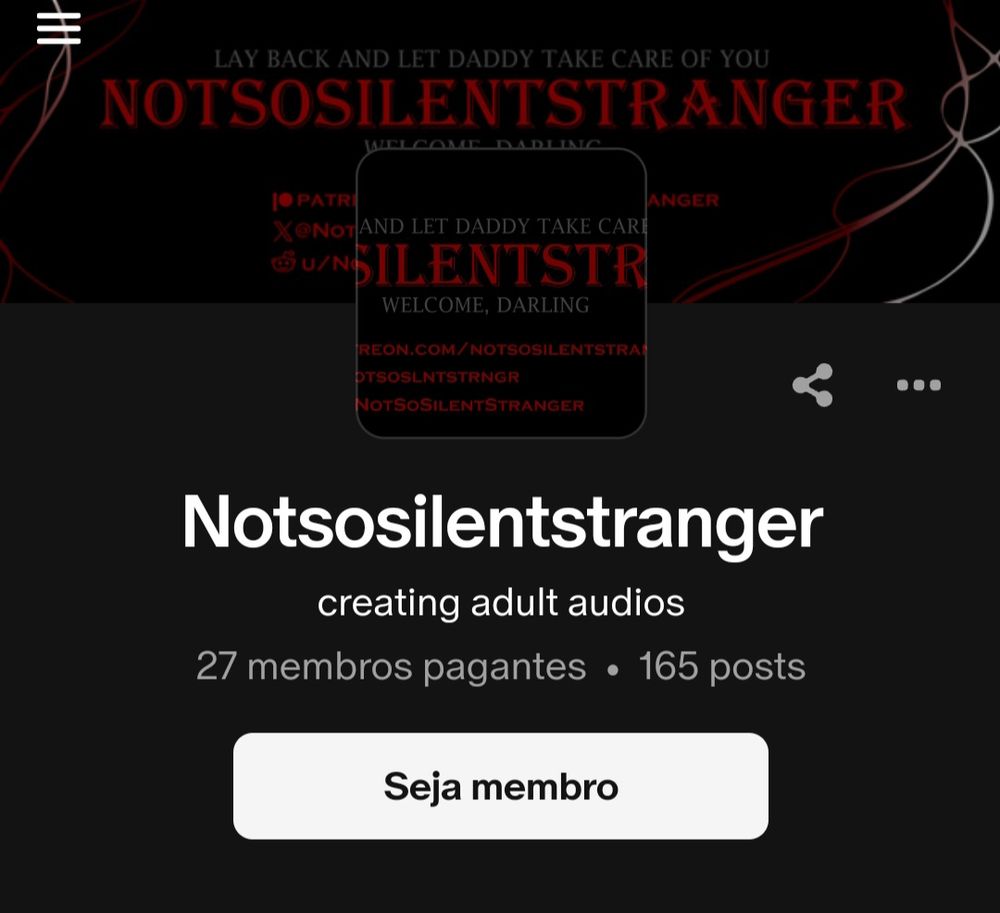Tap the Seja membro button
This screenshot has height=913, width=1000.
[x=501, y=786]
